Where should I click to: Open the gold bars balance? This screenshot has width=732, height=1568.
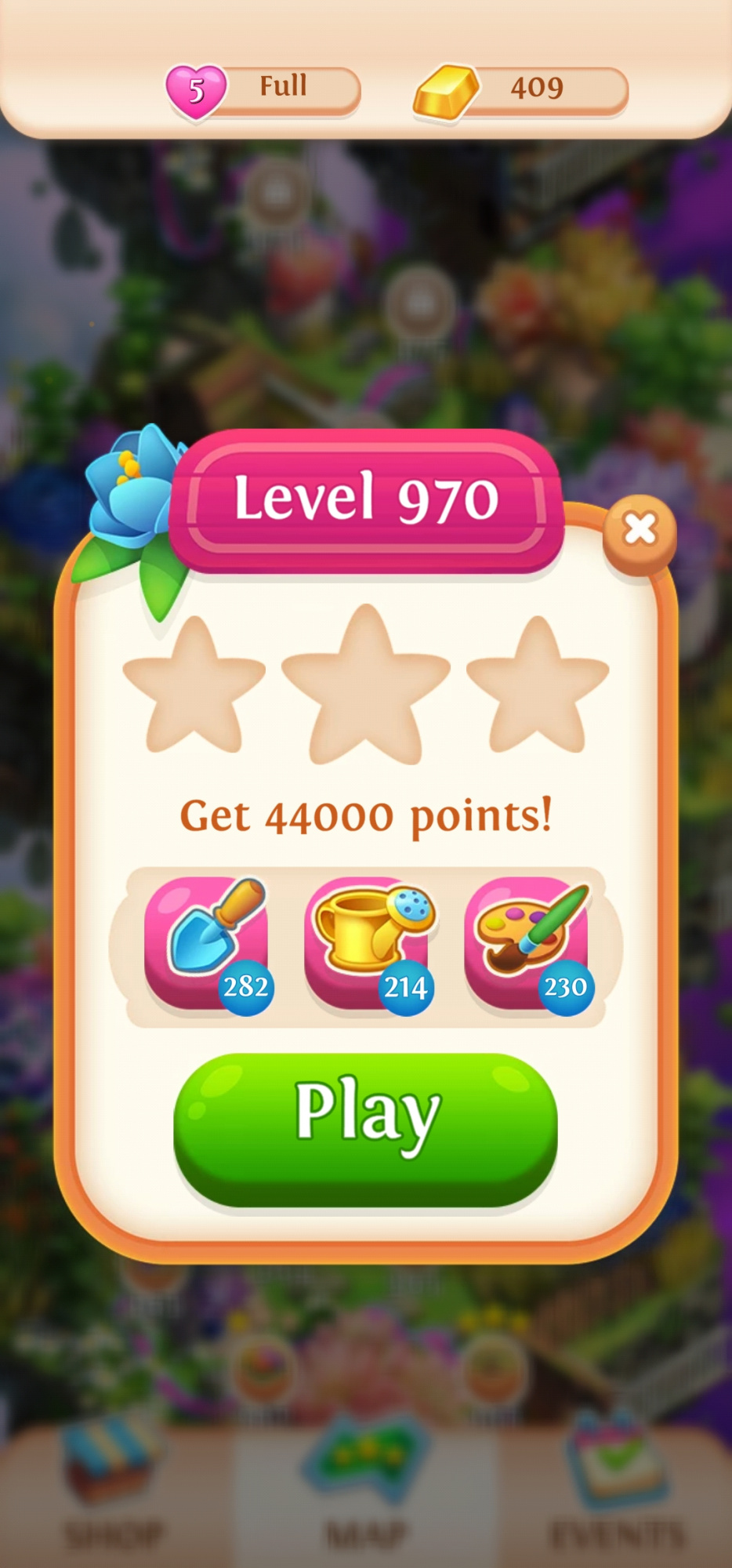(521, 89)
